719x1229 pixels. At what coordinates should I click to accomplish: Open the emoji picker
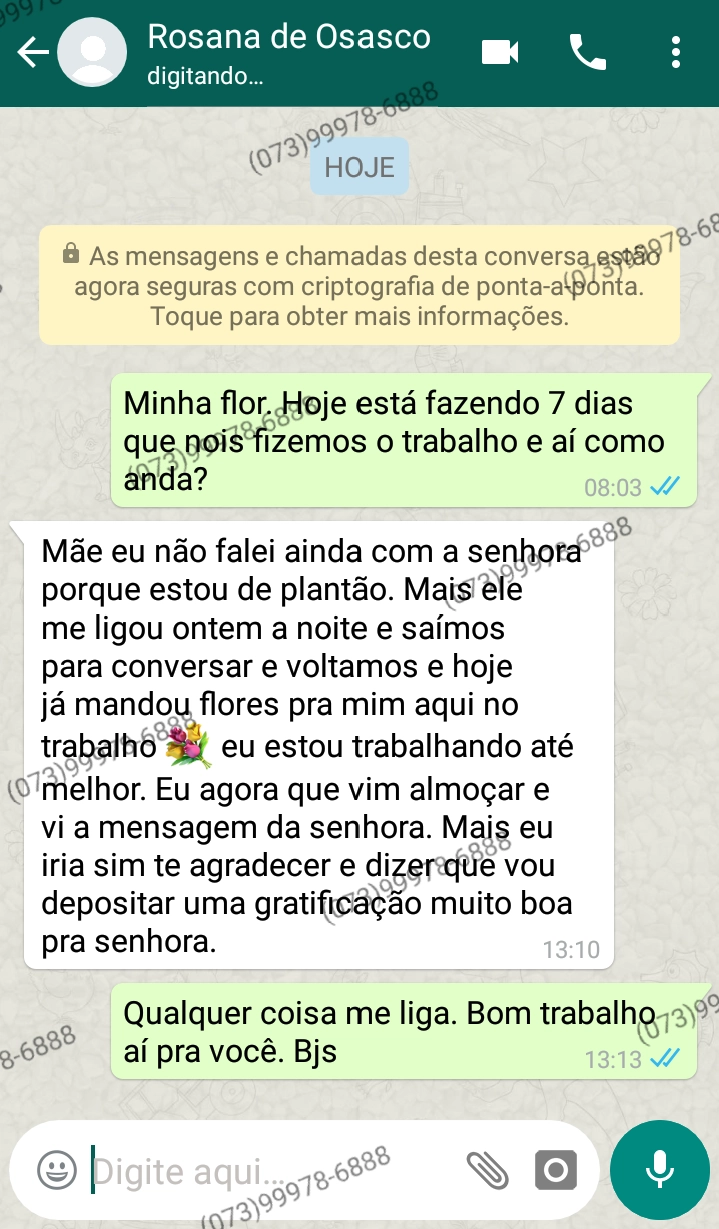click(x=57, y=1170)
